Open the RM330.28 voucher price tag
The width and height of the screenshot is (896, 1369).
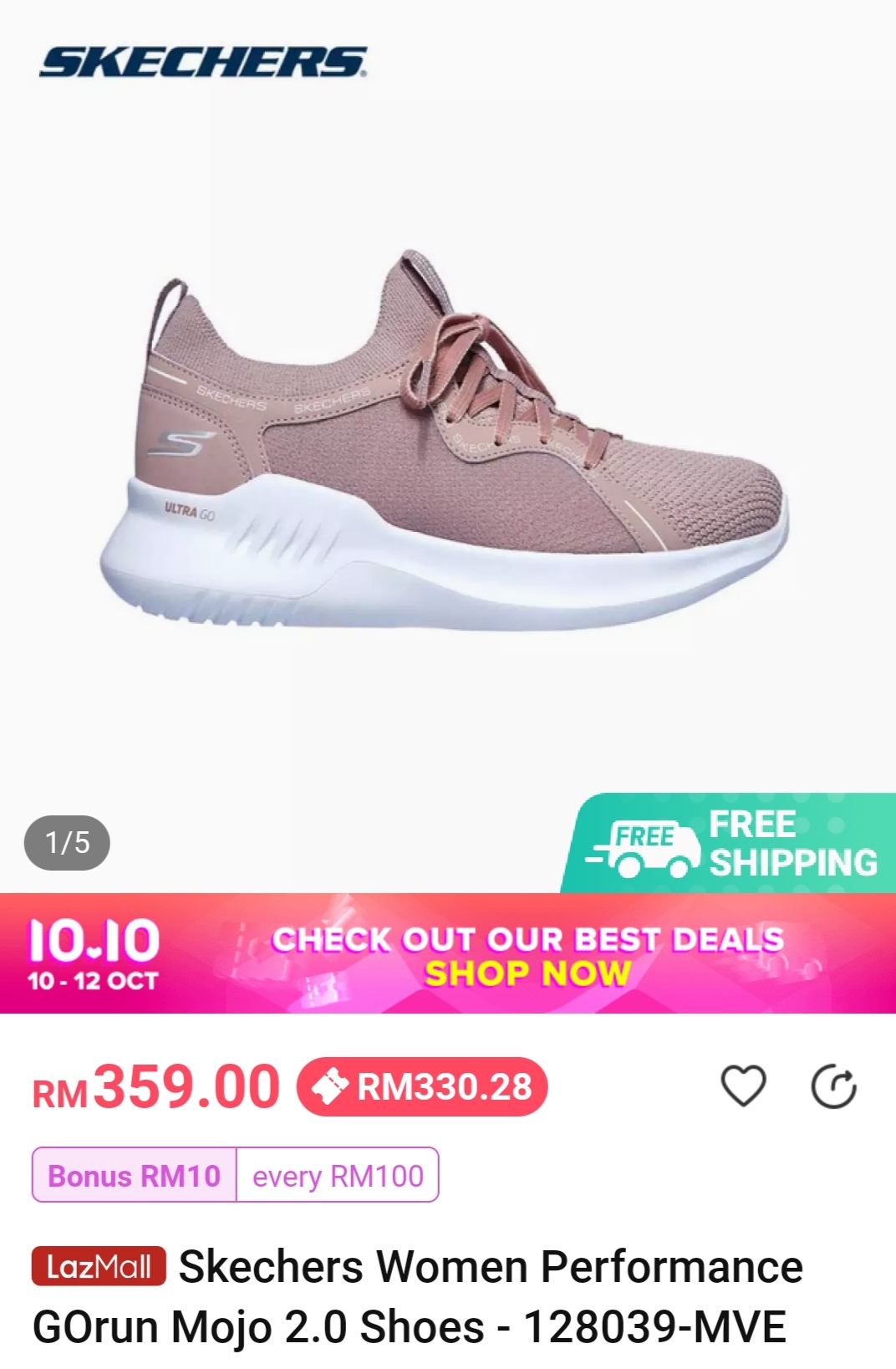422,1087
